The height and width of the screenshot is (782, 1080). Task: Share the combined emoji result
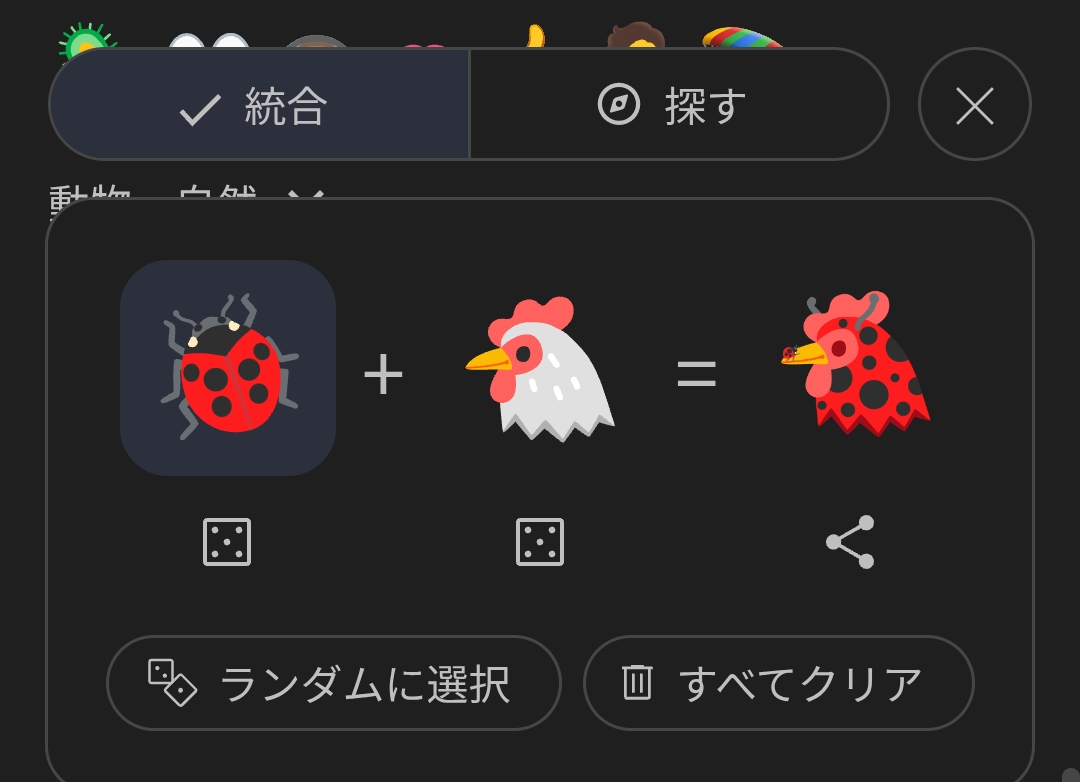coord(851,542)
